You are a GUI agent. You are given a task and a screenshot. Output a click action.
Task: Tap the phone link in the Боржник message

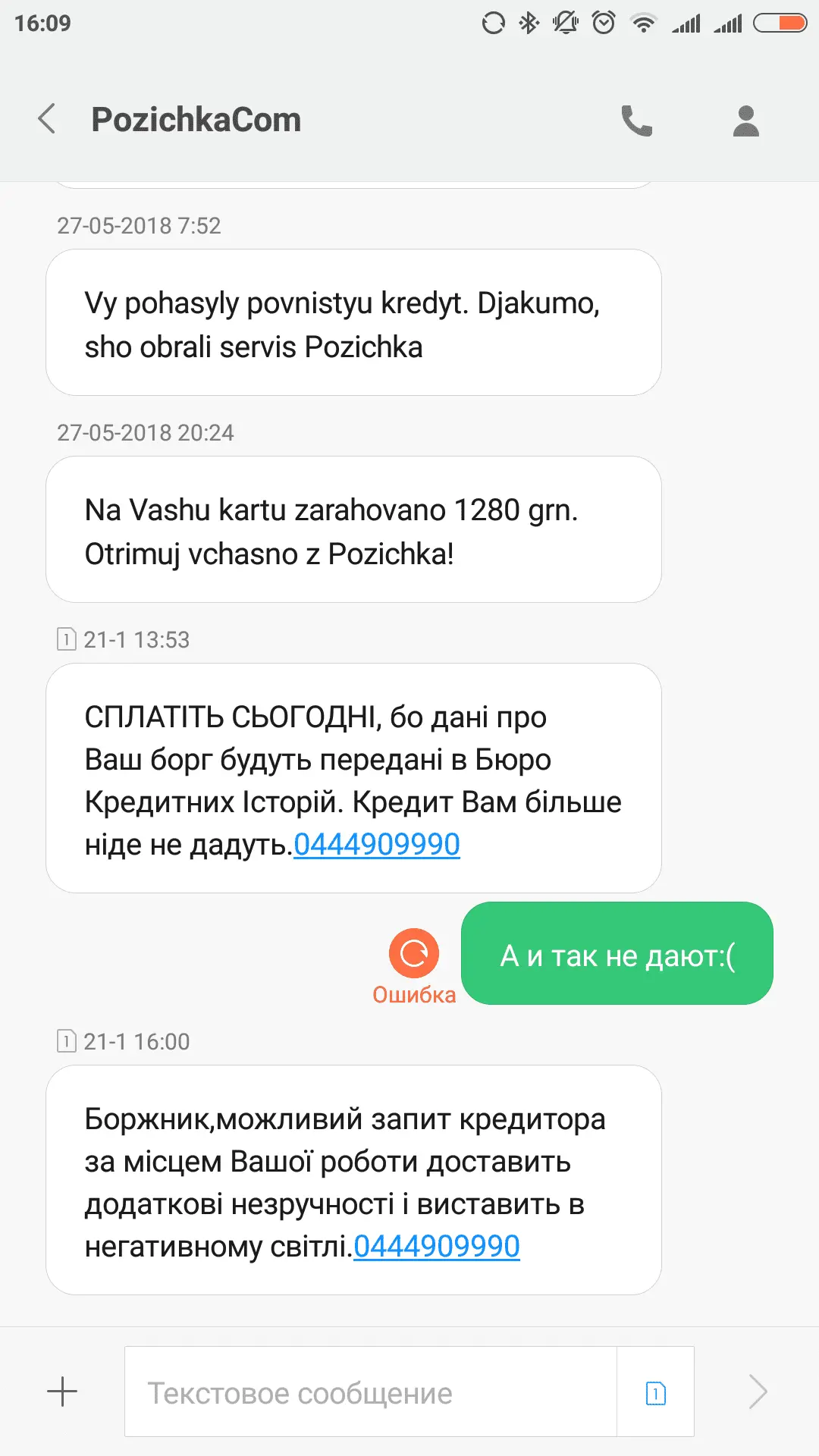437,1247
